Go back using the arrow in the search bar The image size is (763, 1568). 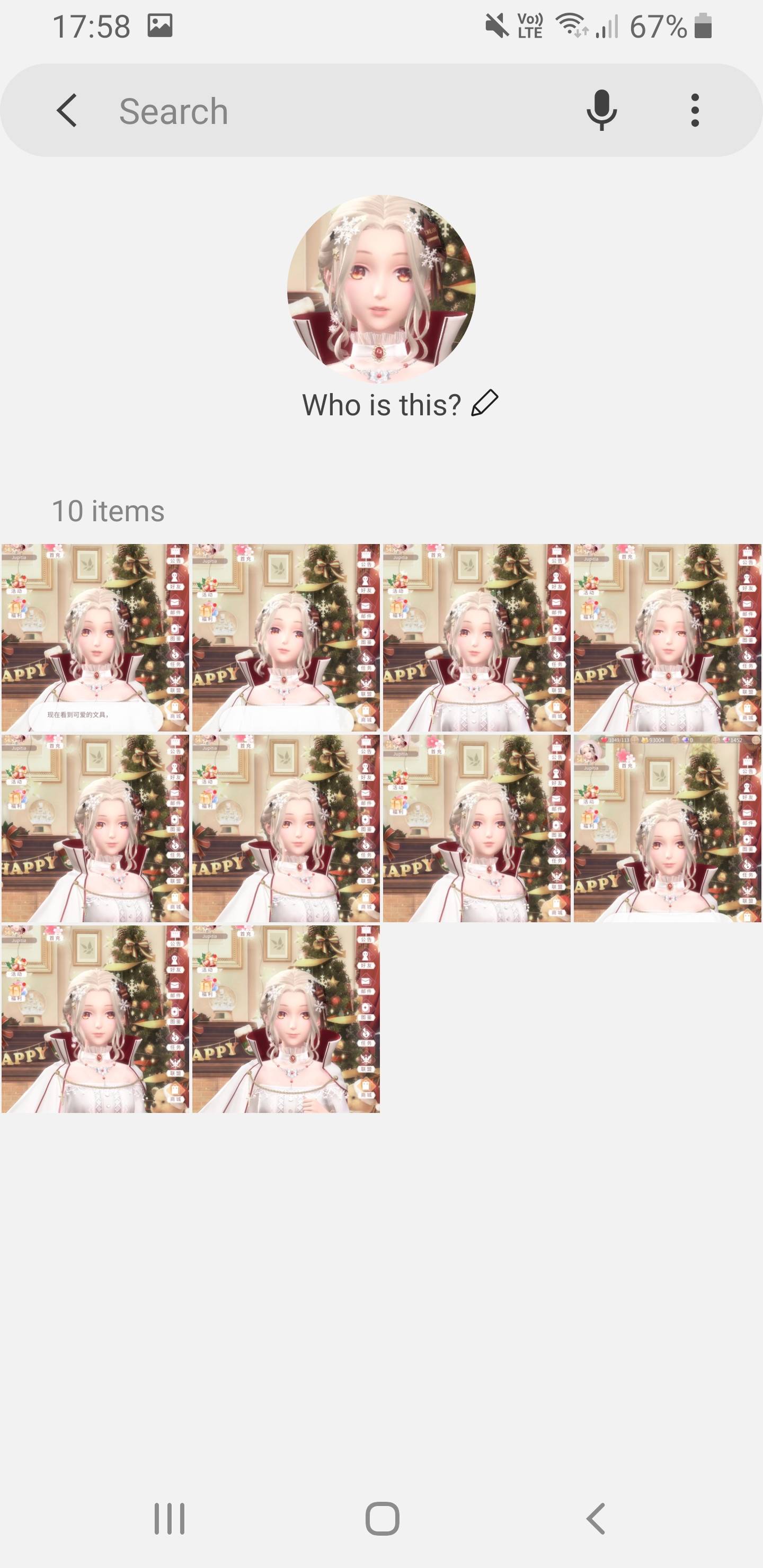[67, 110]
